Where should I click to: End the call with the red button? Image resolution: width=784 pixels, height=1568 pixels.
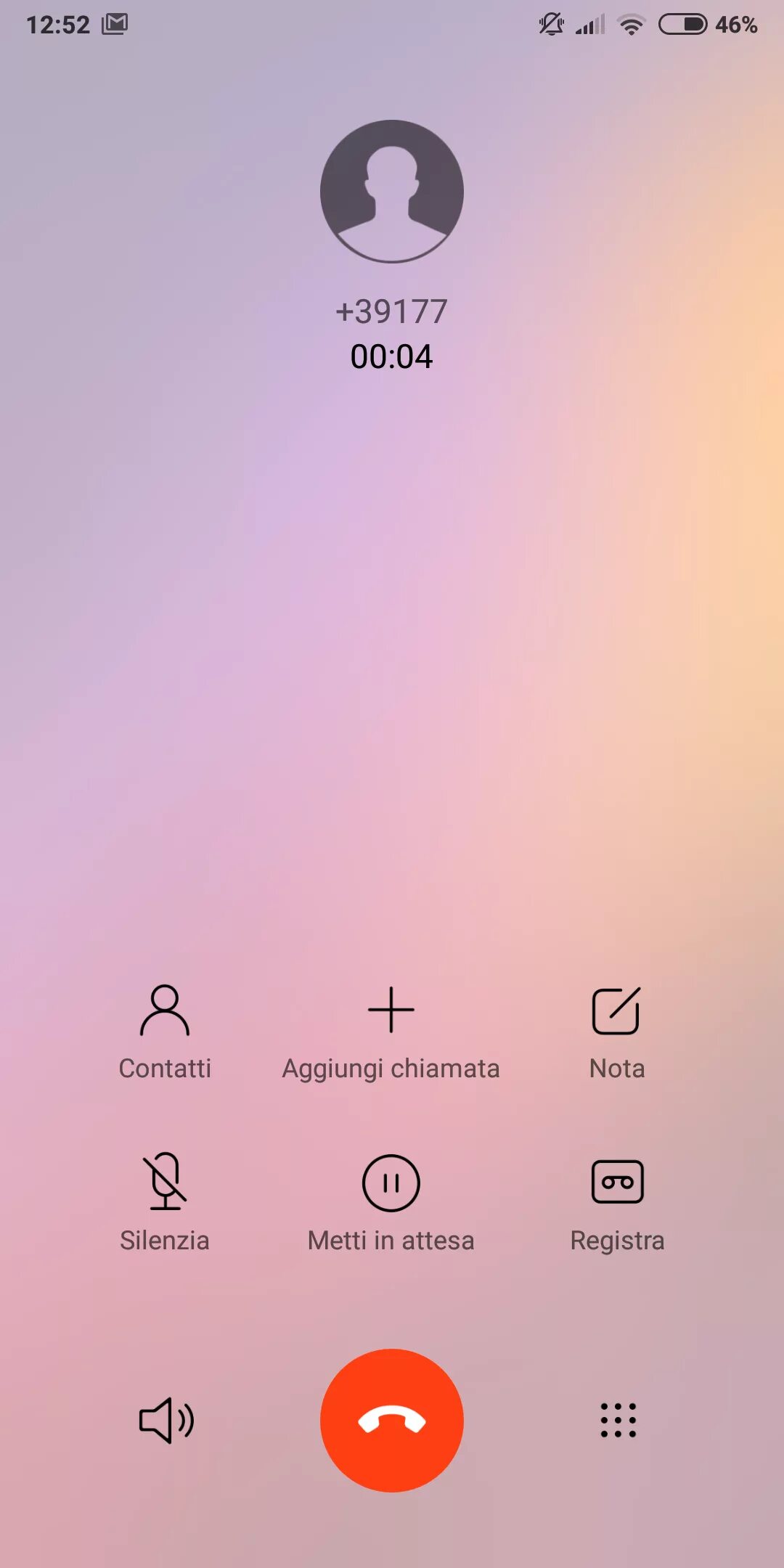click(392, 1420)
